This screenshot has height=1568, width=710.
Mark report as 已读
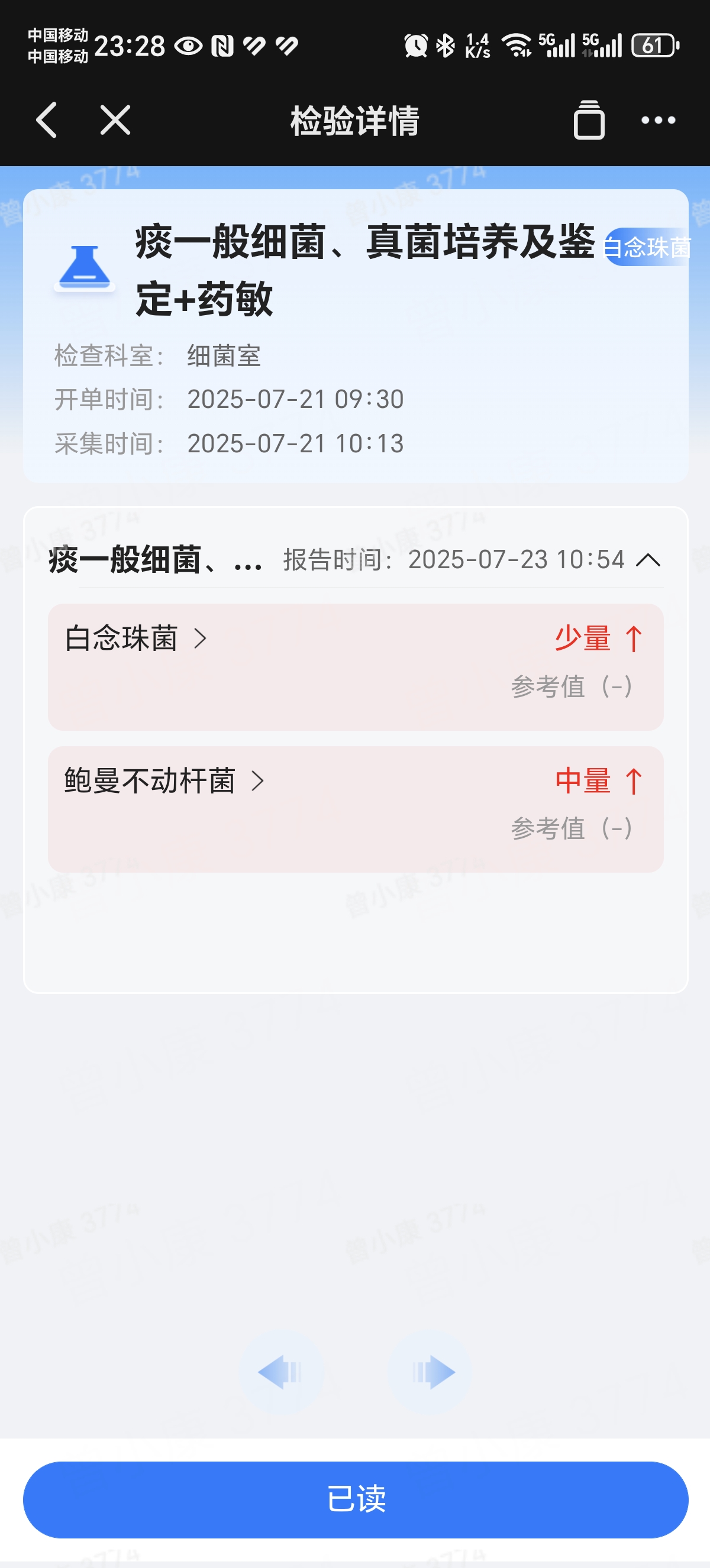pos(356,1499)
